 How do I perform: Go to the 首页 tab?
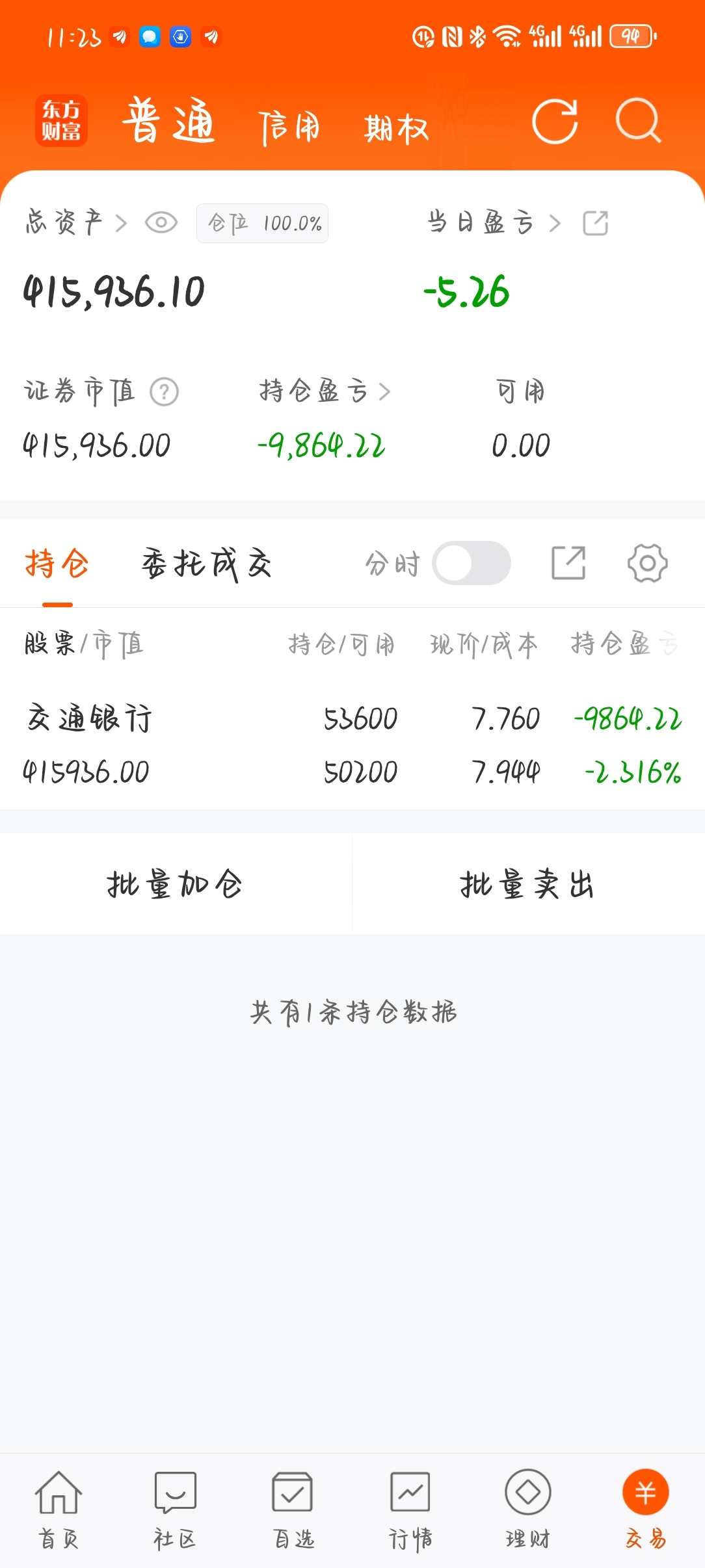click(x=59, y=1509)
